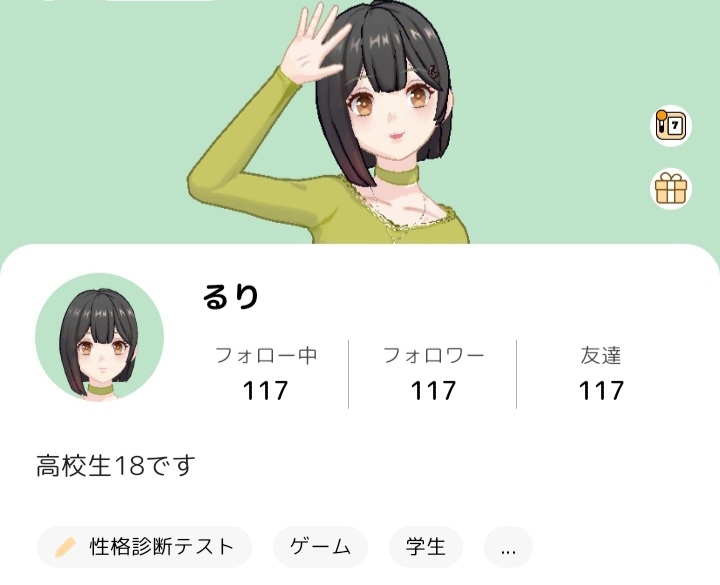Select the 学生 tag chip
Viewport: 720px width, 585px height.
(x=426, y=547)
